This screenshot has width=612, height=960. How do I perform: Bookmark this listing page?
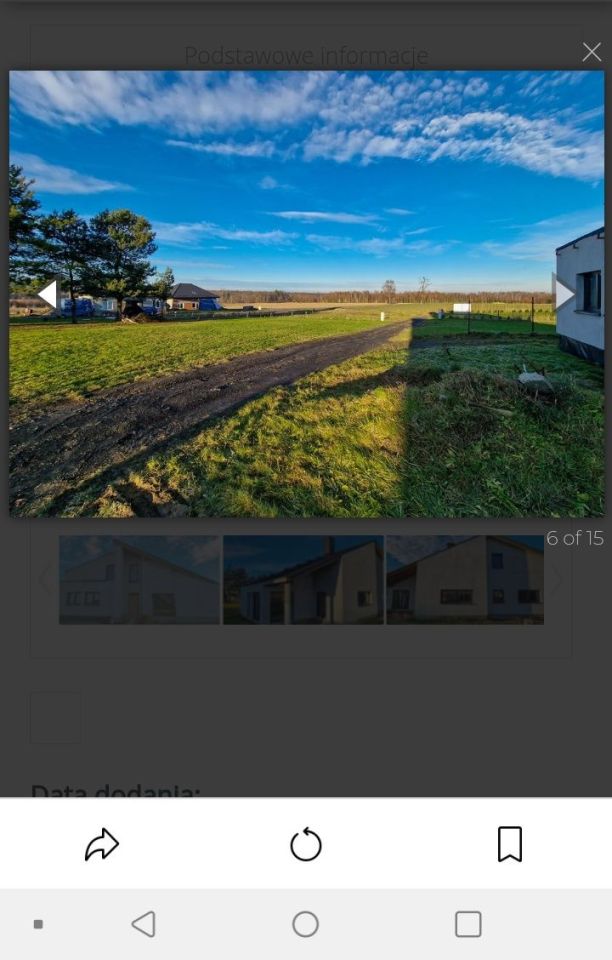coord(510,845)
